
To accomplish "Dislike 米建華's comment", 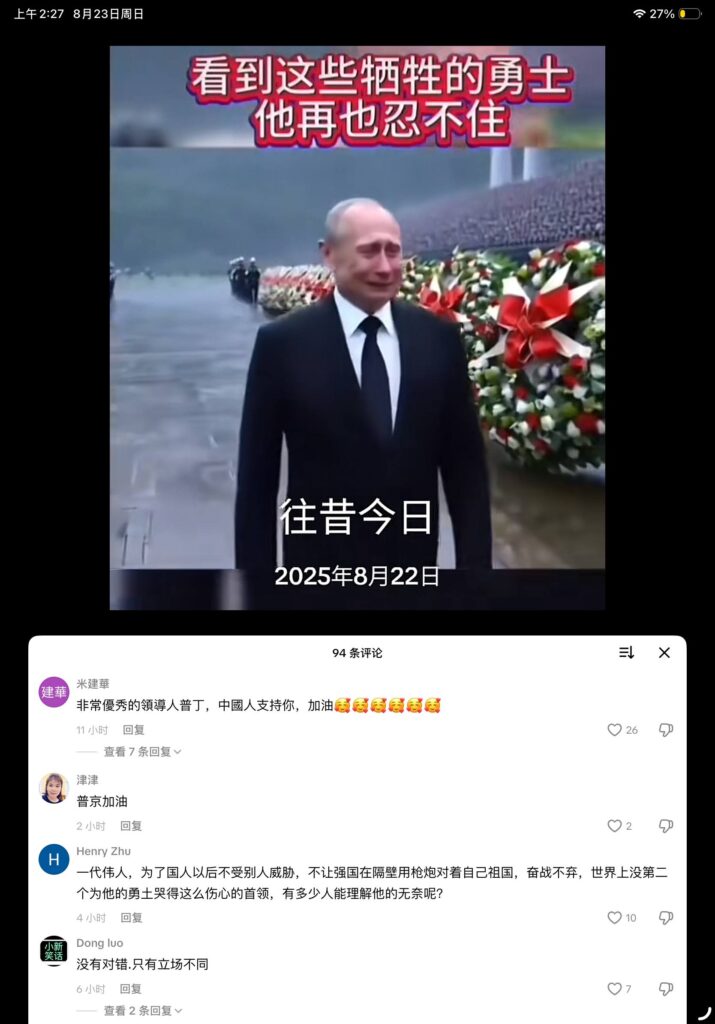I will pos(665,730).
